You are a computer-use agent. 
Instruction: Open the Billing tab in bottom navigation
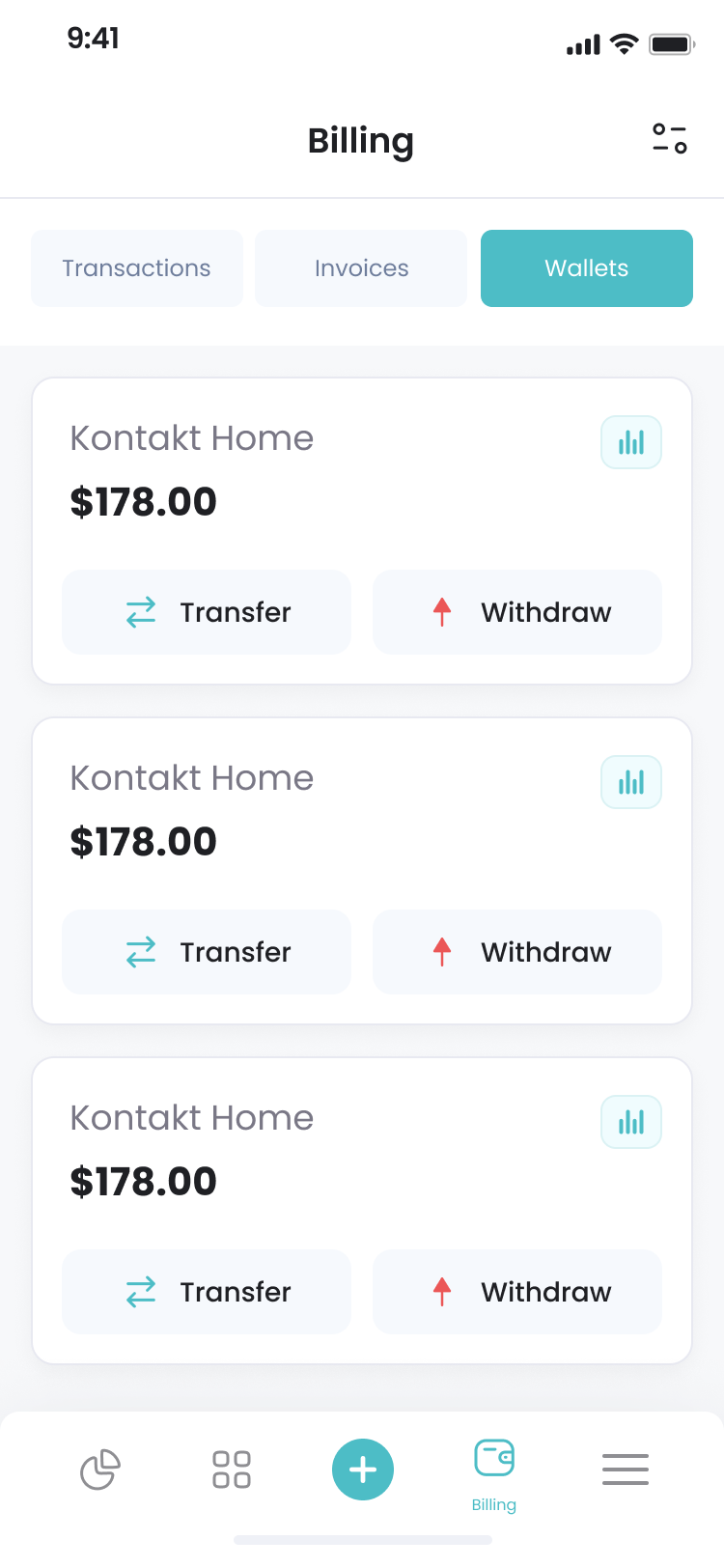click(x=494, y=1473)
